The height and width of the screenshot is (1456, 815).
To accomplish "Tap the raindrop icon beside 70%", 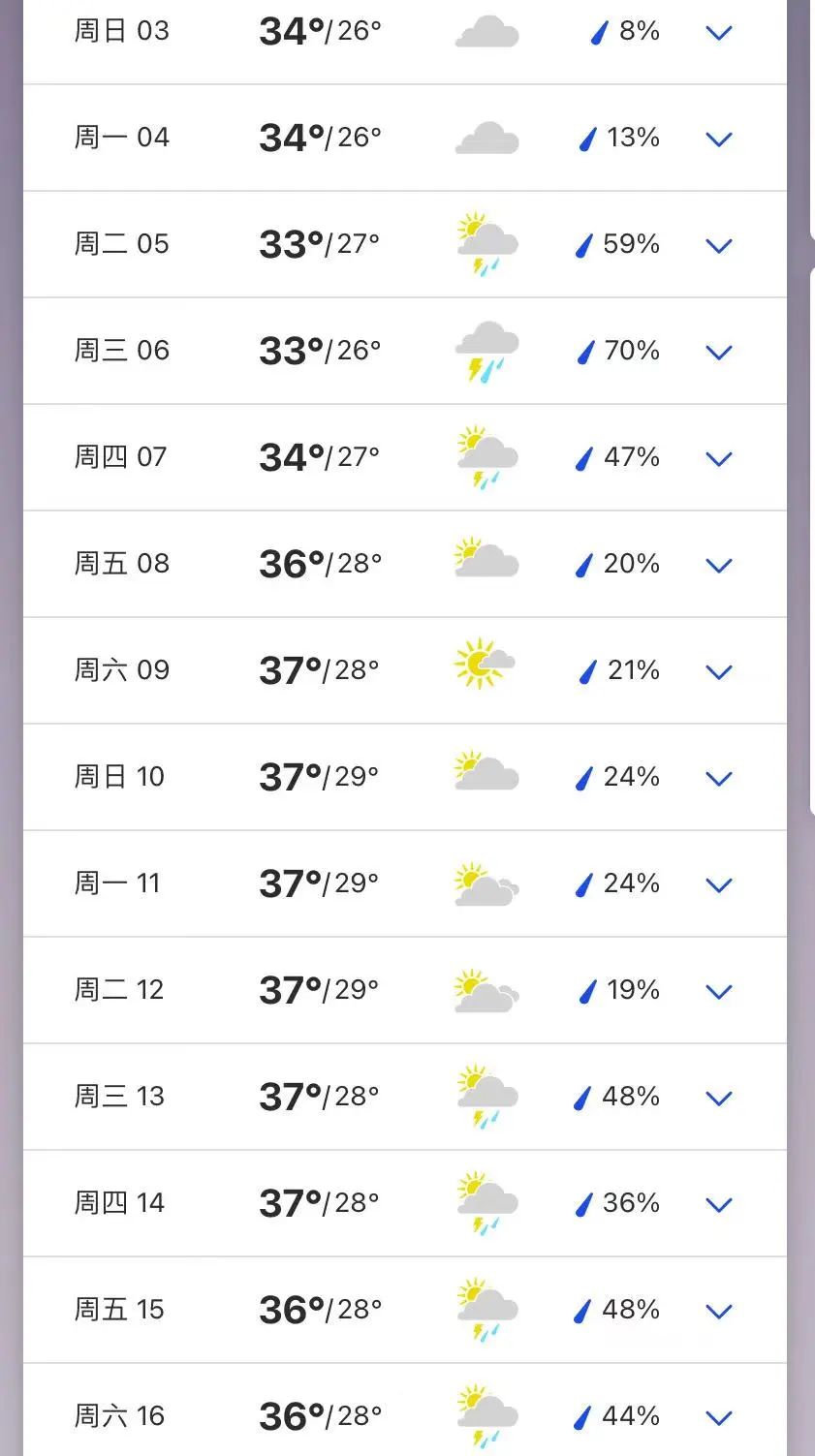I will [x=584, y=352].
